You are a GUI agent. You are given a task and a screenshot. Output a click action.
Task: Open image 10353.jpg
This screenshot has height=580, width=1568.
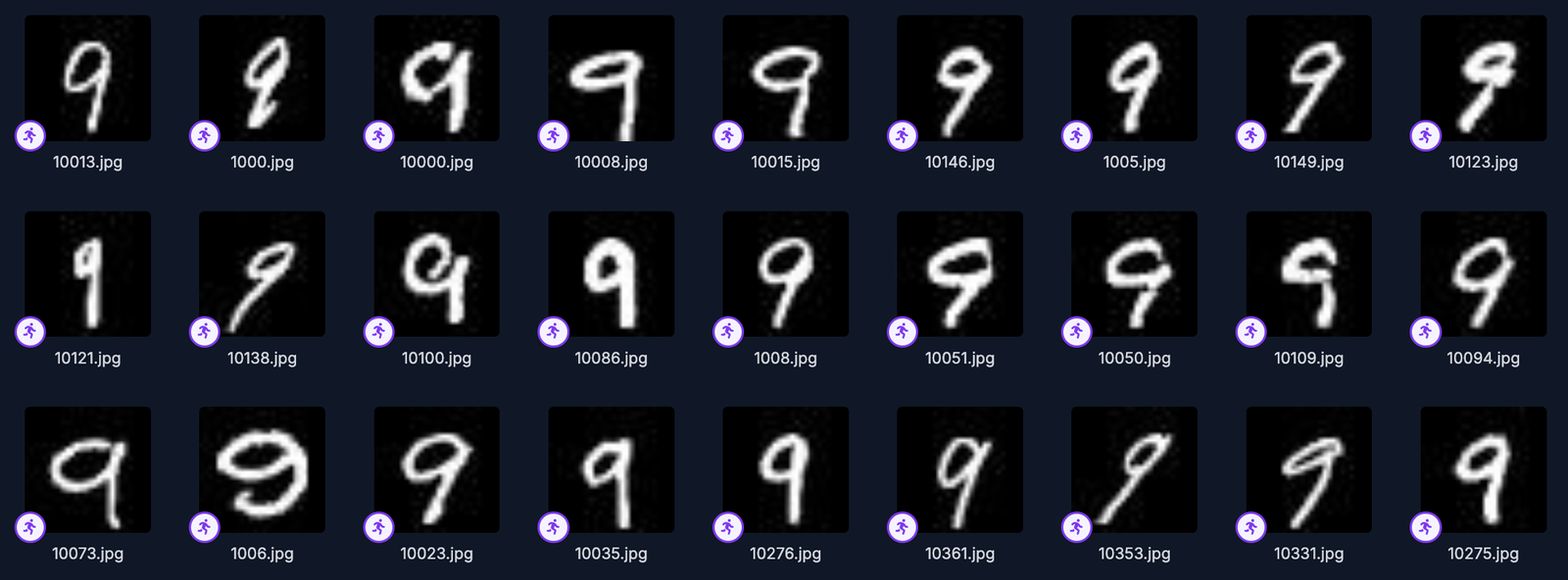pos(1135,470)
